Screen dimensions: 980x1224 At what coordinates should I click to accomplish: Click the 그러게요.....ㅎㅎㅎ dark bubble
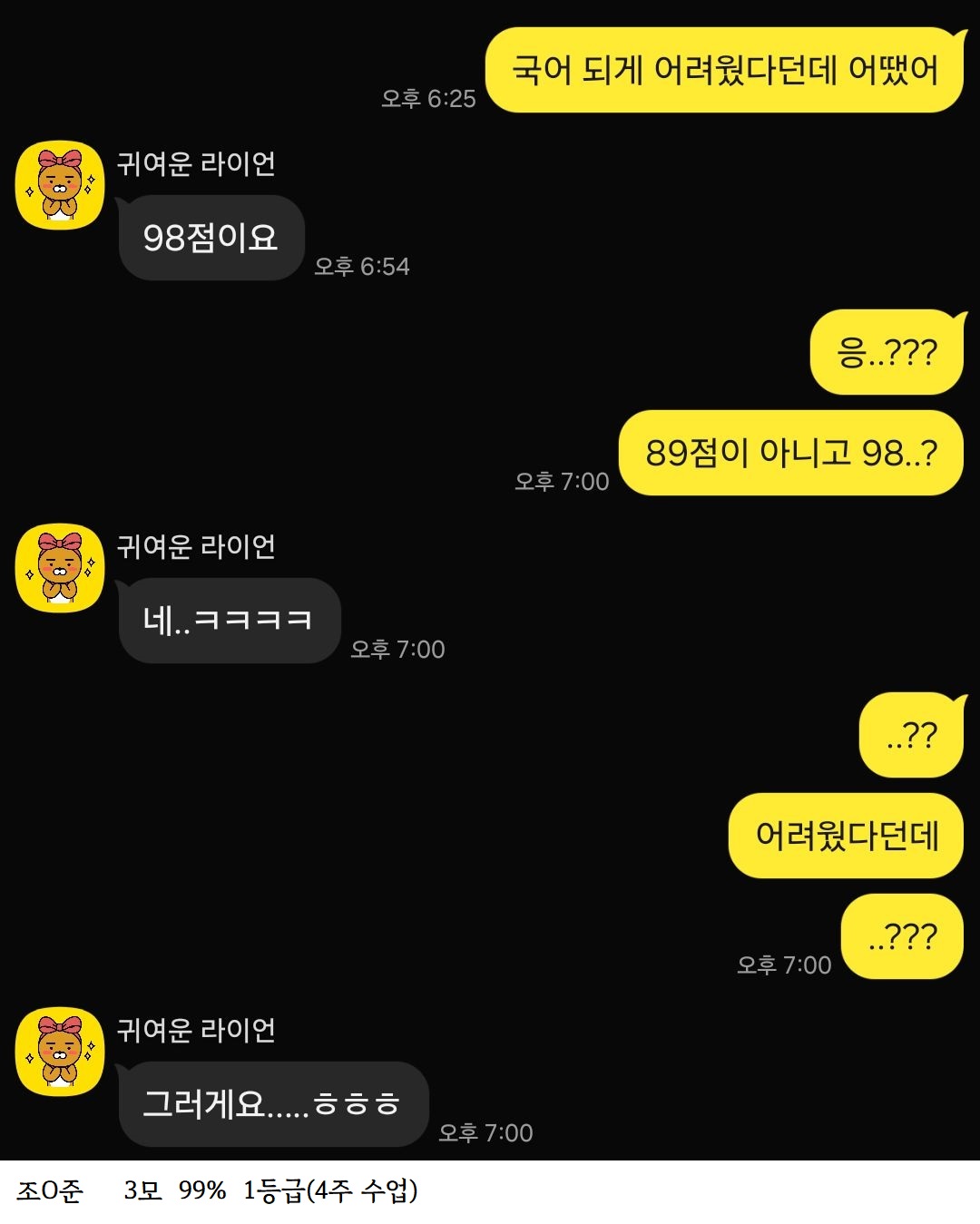(x=270, y=1105)
